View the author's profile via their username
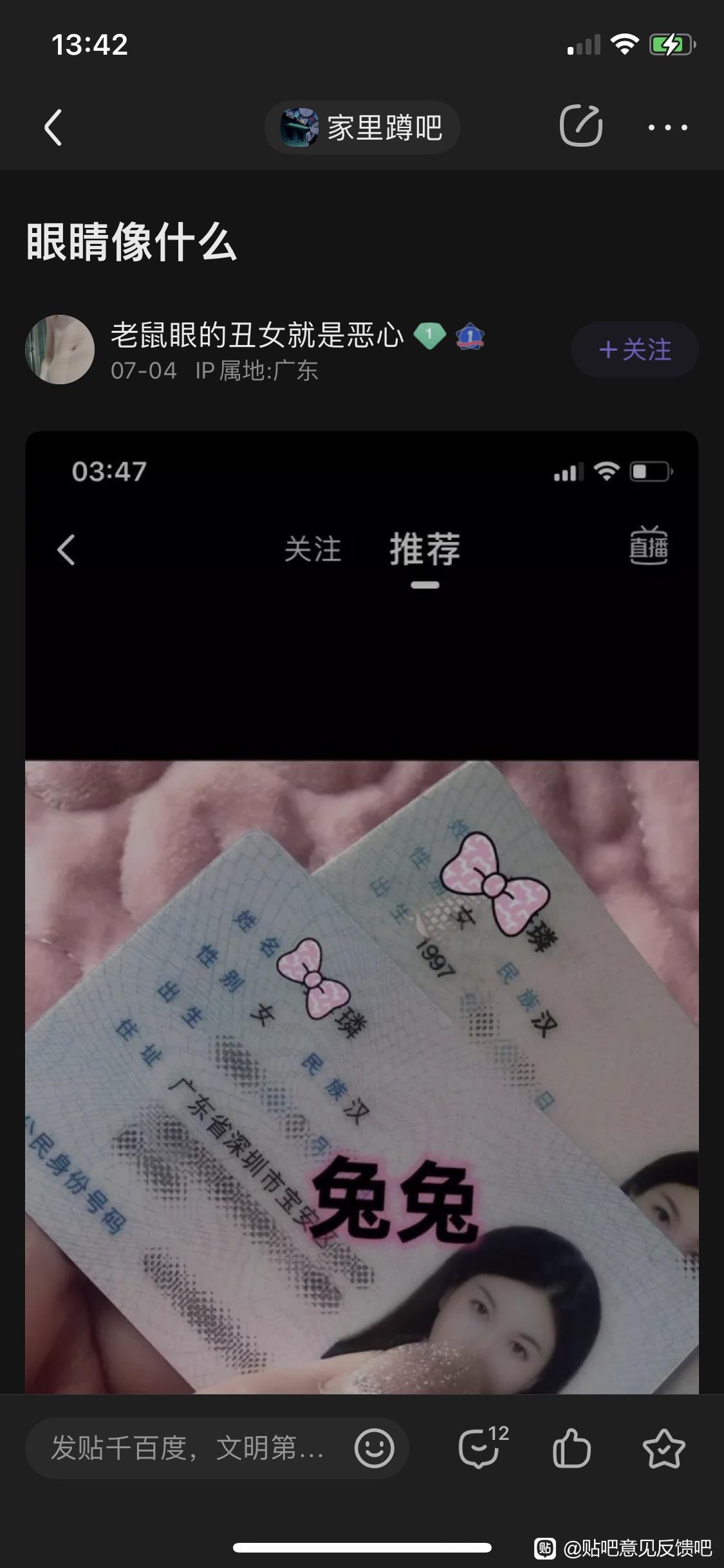Viewport: 724px width, 1568px height. tap(257, 335)
